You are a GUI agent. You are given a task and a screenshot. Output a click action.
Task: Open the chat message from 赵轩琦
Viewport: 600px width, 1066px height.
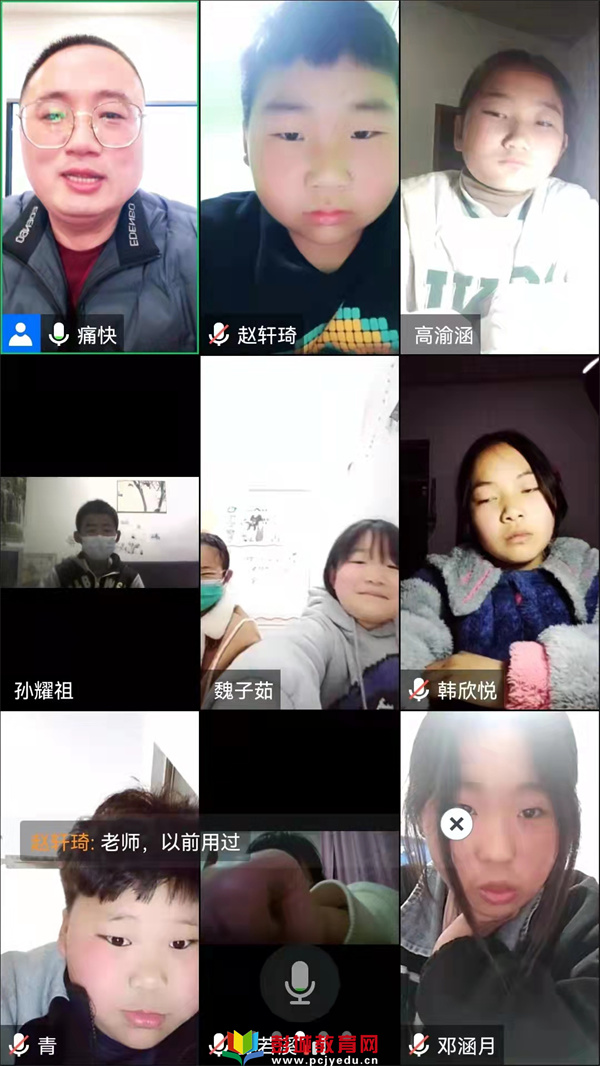point(135,842)
